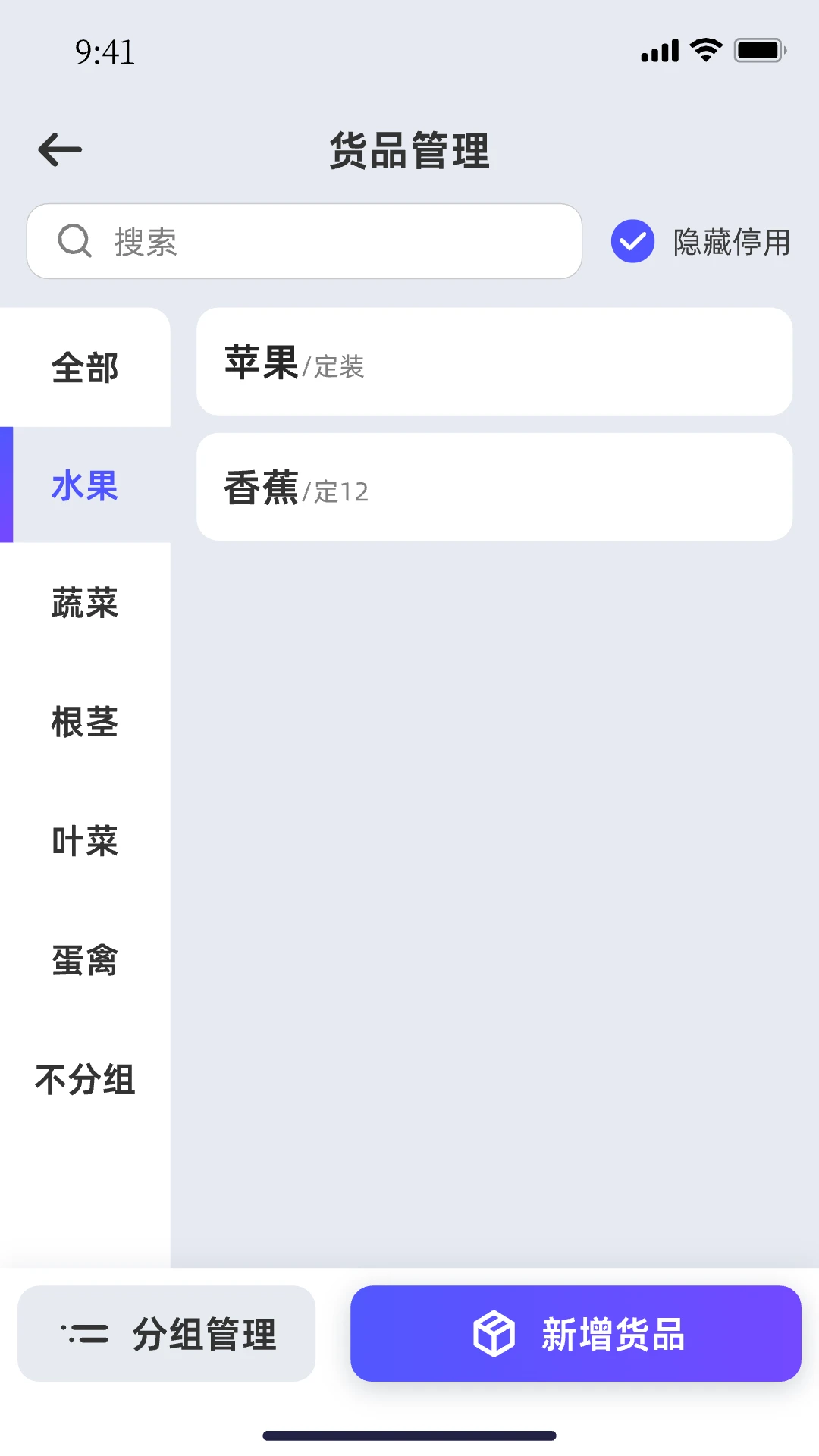Select the 全部 category
819x1456 pixels.
[x=85, y=369]
